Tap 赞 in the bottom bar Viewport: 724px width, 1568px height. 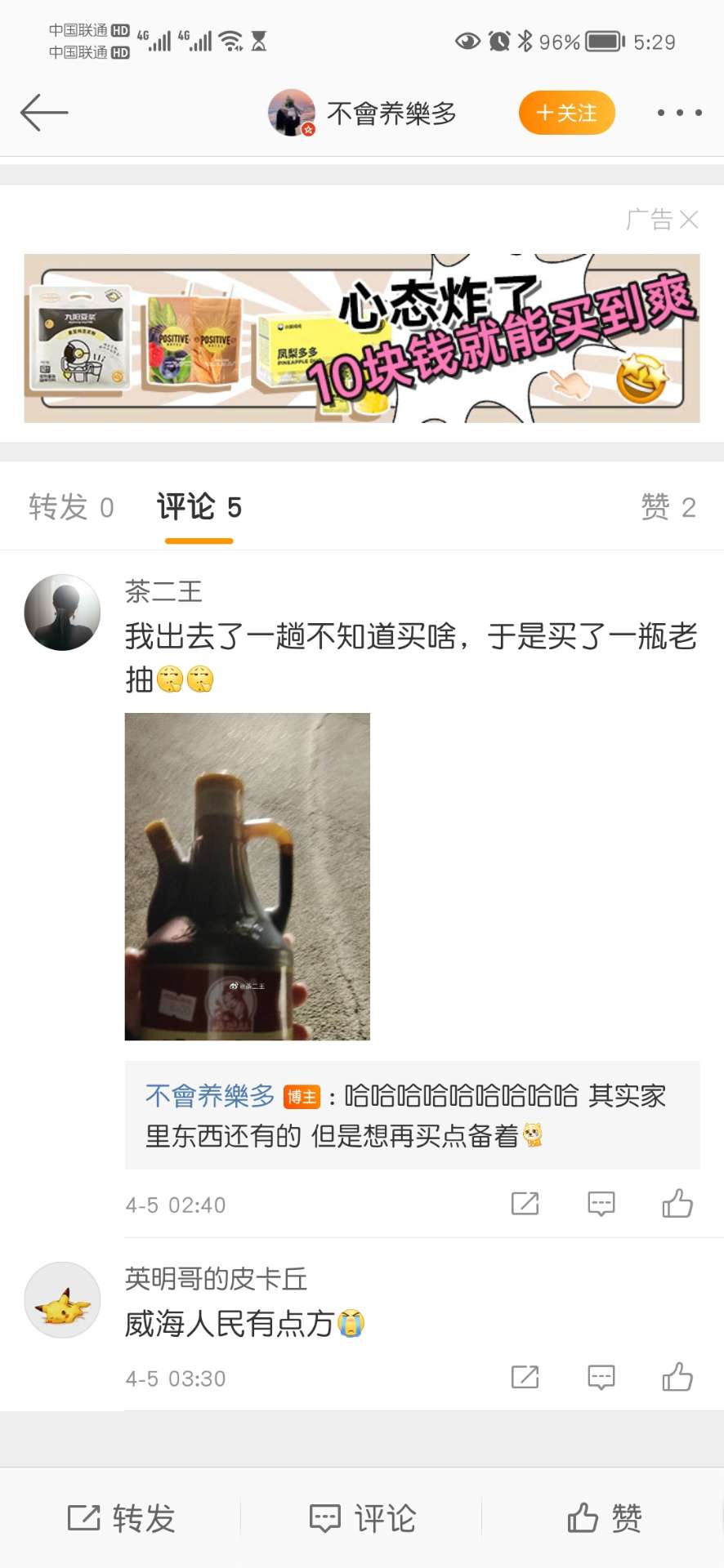pos(604,1518)
